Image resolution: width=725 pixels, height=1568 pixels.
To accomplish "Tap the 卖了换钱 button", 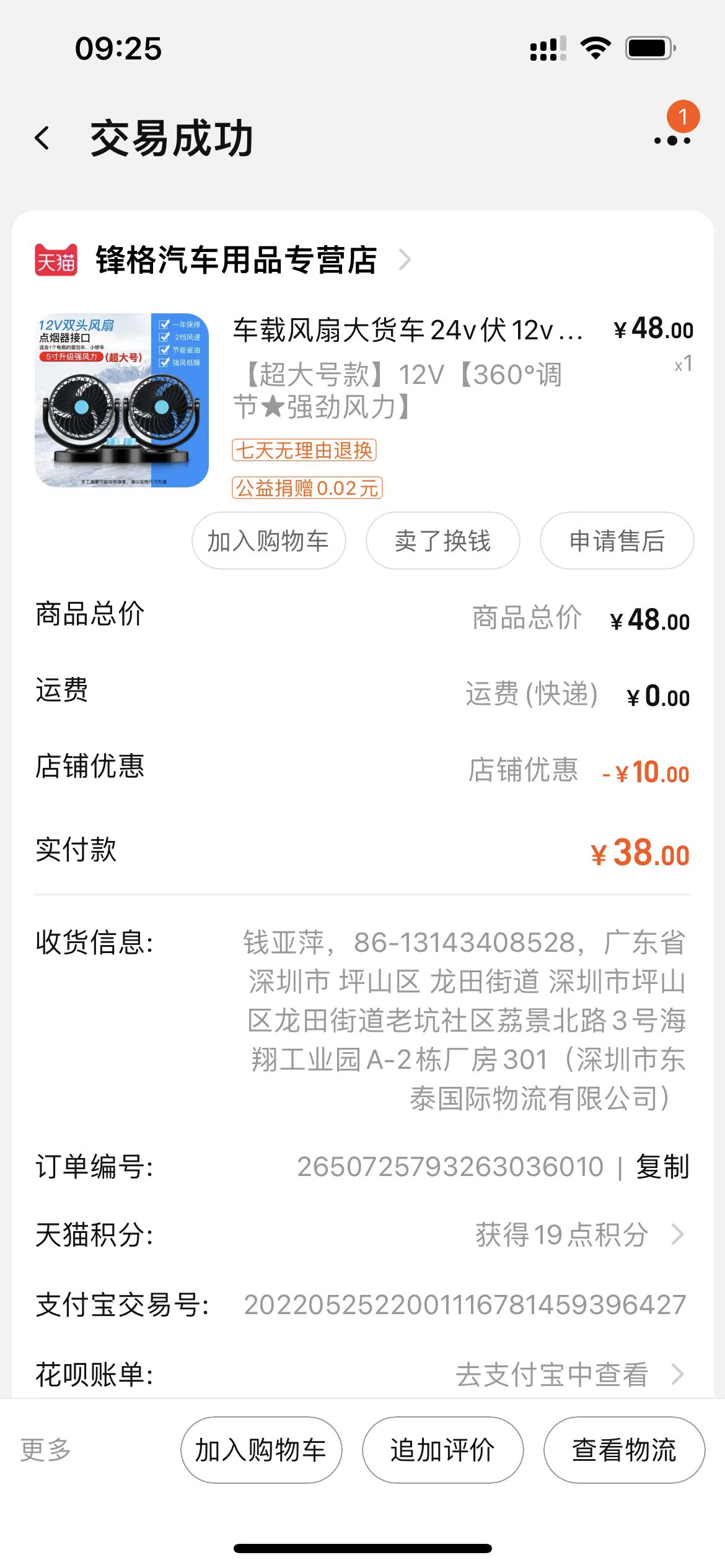I will click(x=442, y=541).
